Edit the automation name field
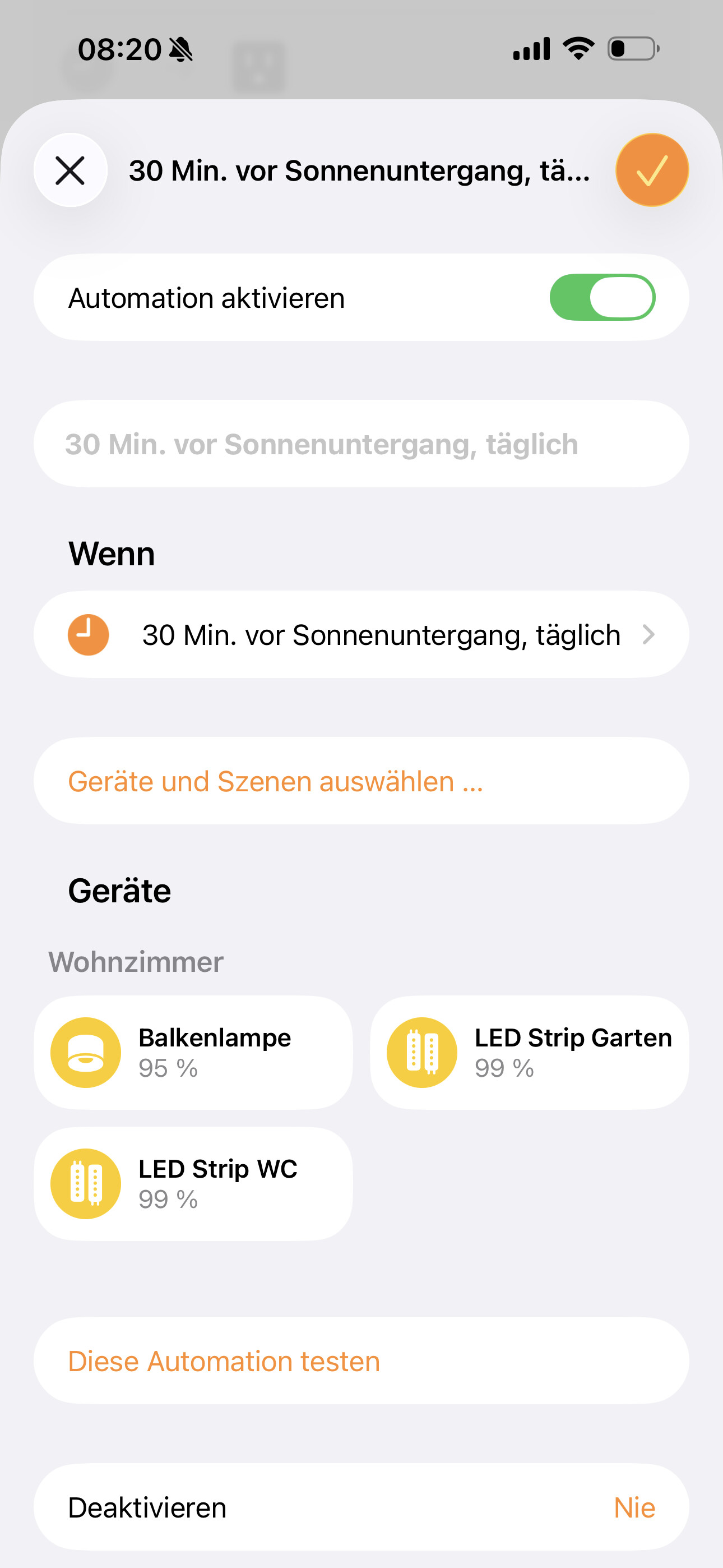The height and width of the screenshot is (1568, 723). [x=361, y=444]
